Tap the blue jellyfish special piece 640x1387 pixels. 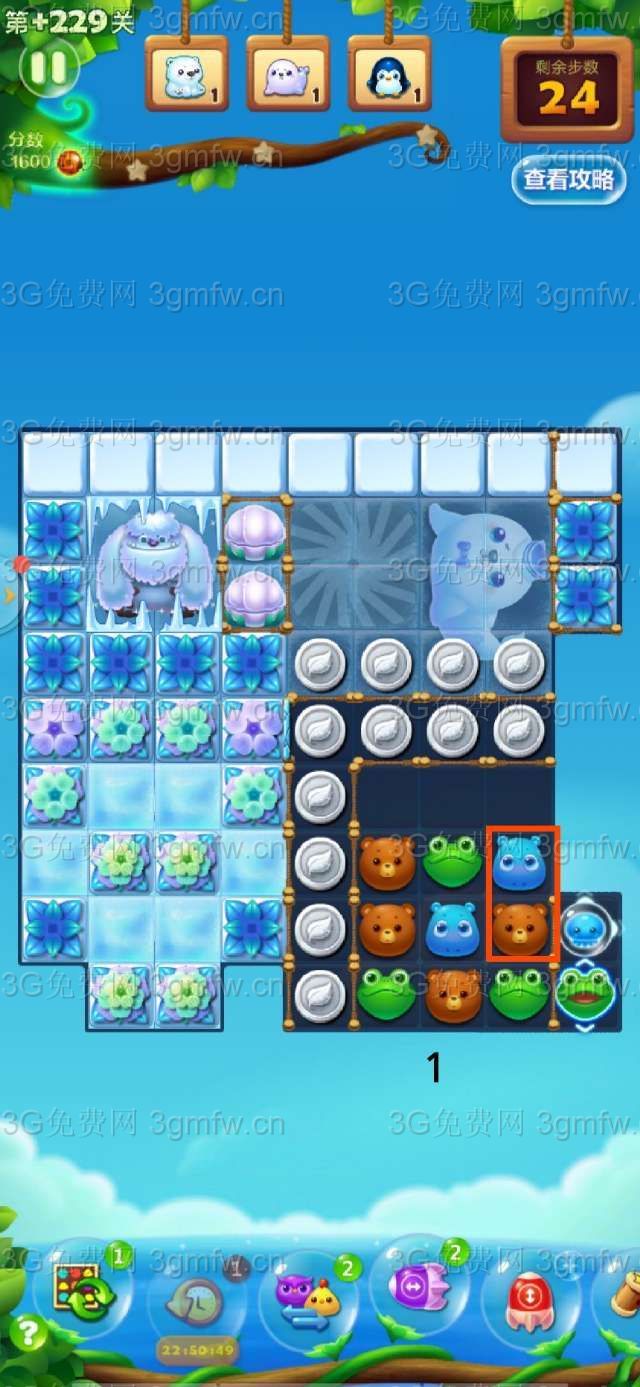586,928
